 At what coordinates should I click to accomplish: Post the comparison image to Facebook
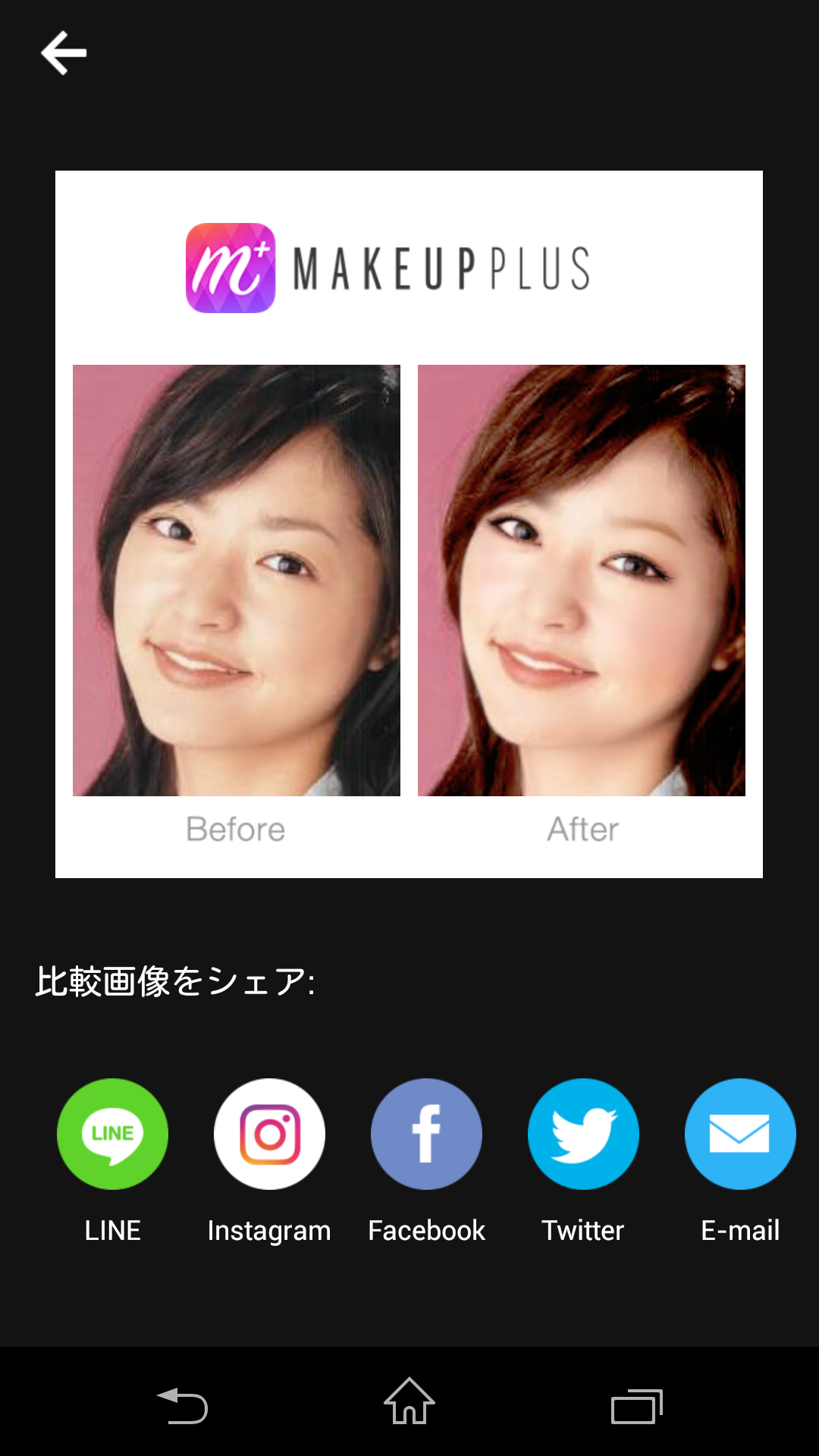(426, 1134)
